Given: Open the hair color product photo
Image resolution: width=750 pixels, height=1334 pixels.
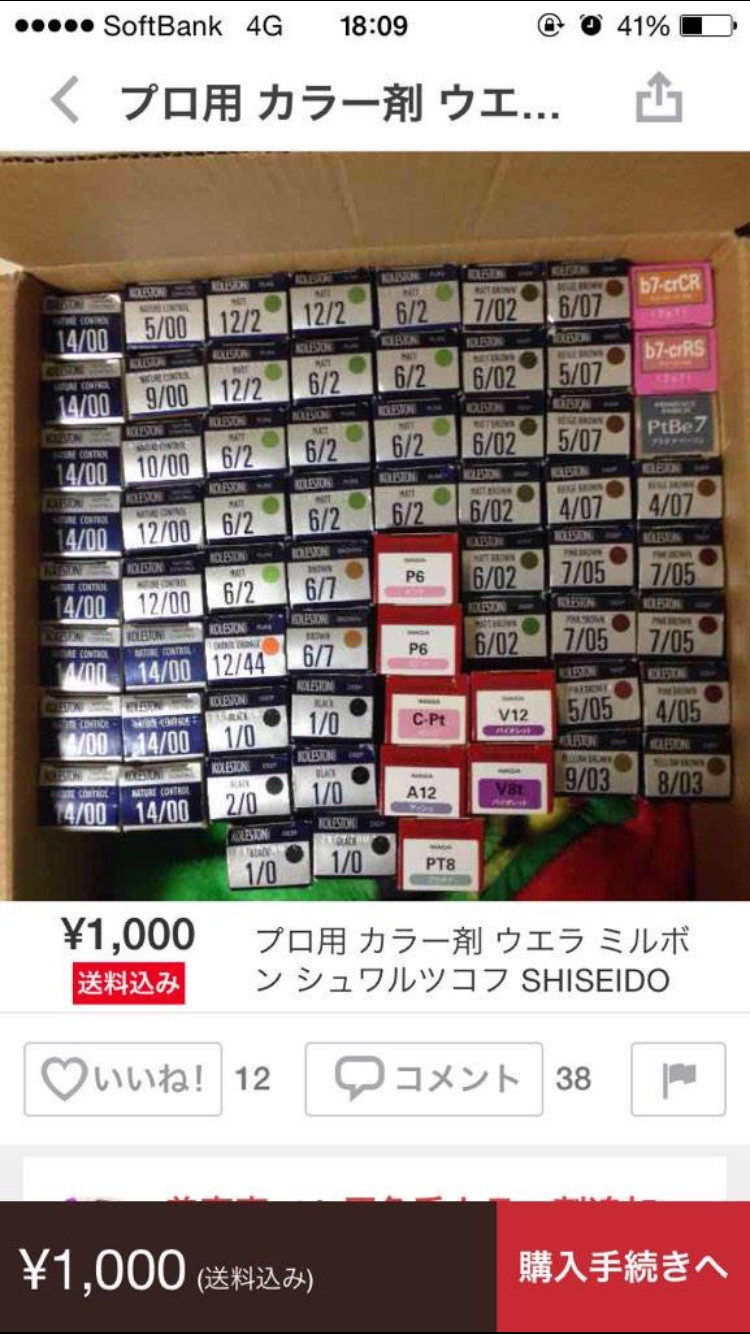Looking at the screenshot, I should point(375,525).
